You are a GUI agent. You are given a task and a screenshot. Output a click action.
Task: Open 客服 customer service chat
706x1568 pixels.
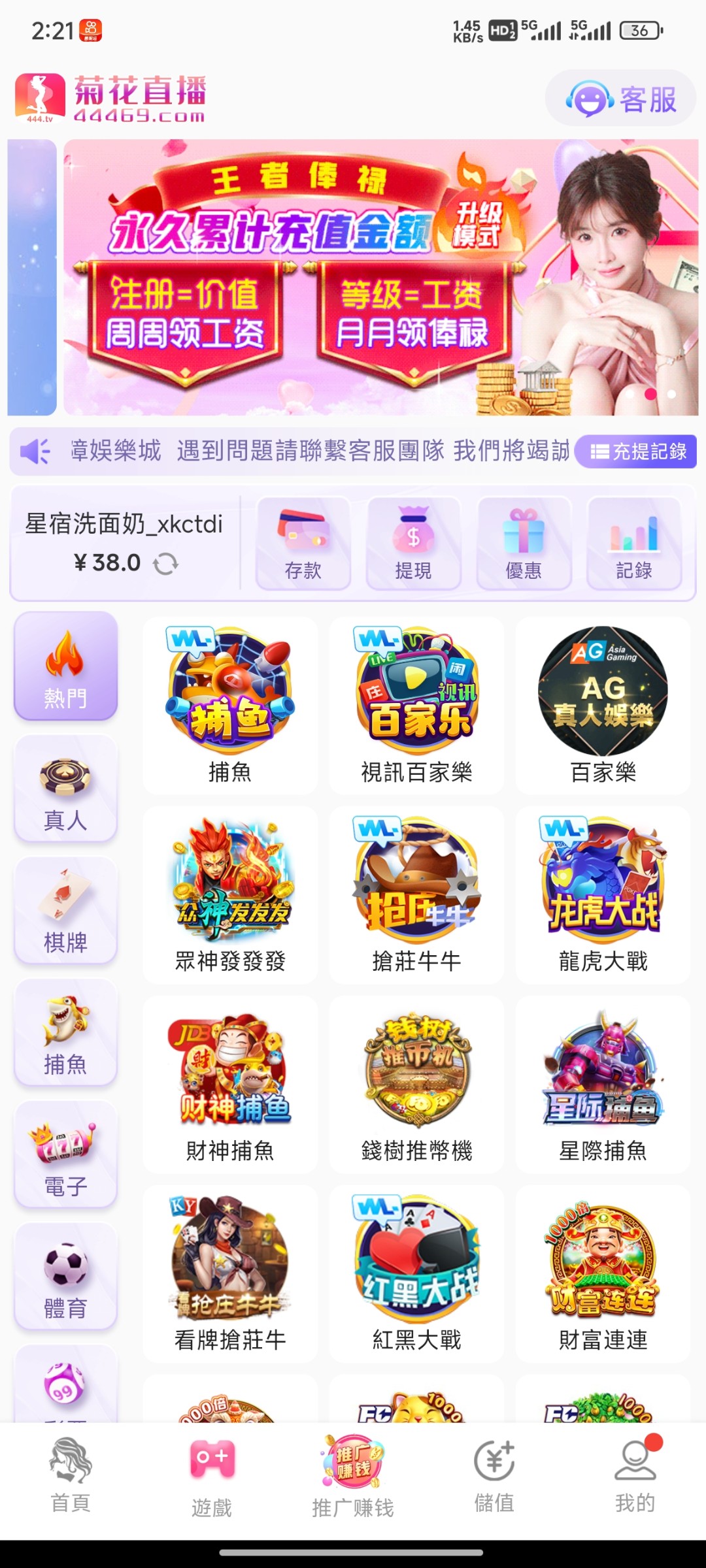[x=620, y=99]
